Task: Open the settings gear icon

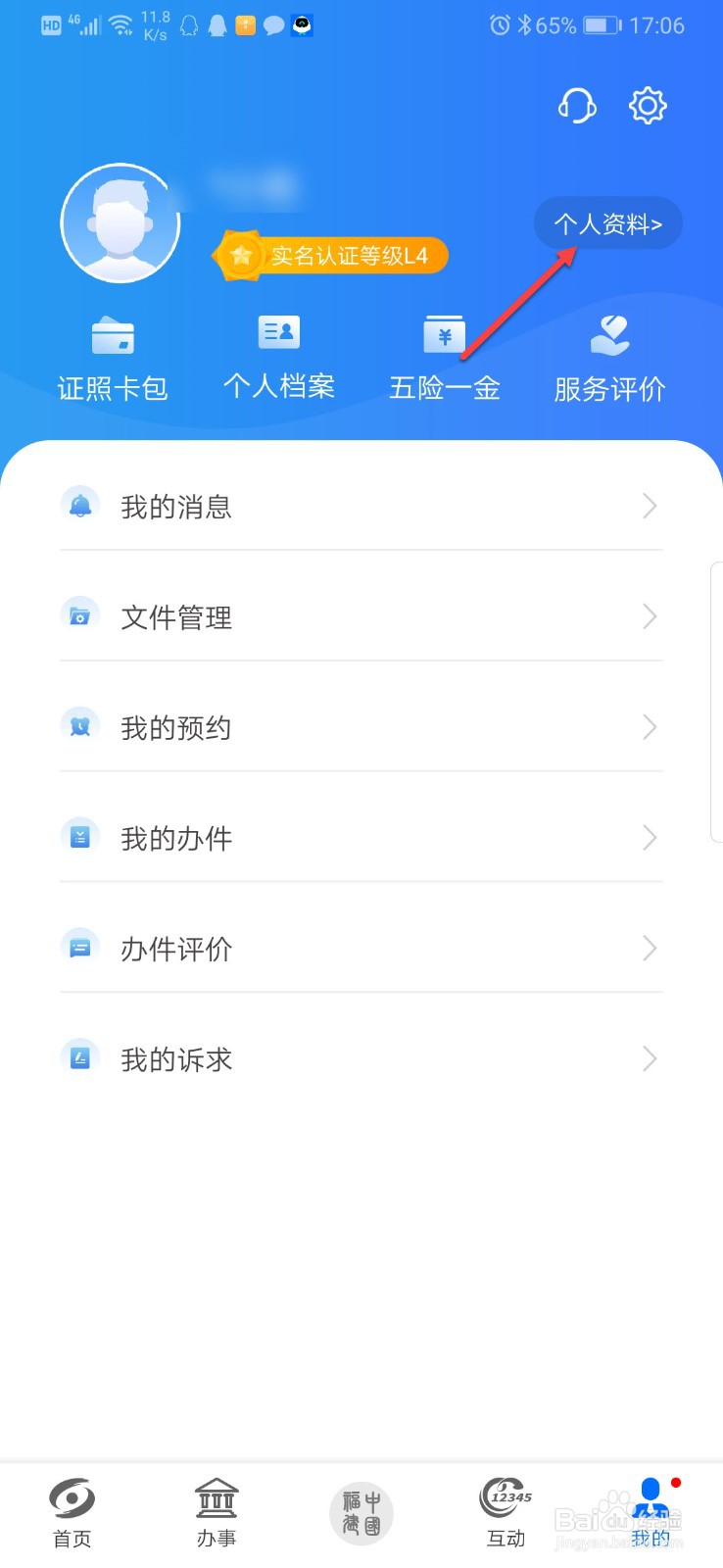Action: (648, 106)
